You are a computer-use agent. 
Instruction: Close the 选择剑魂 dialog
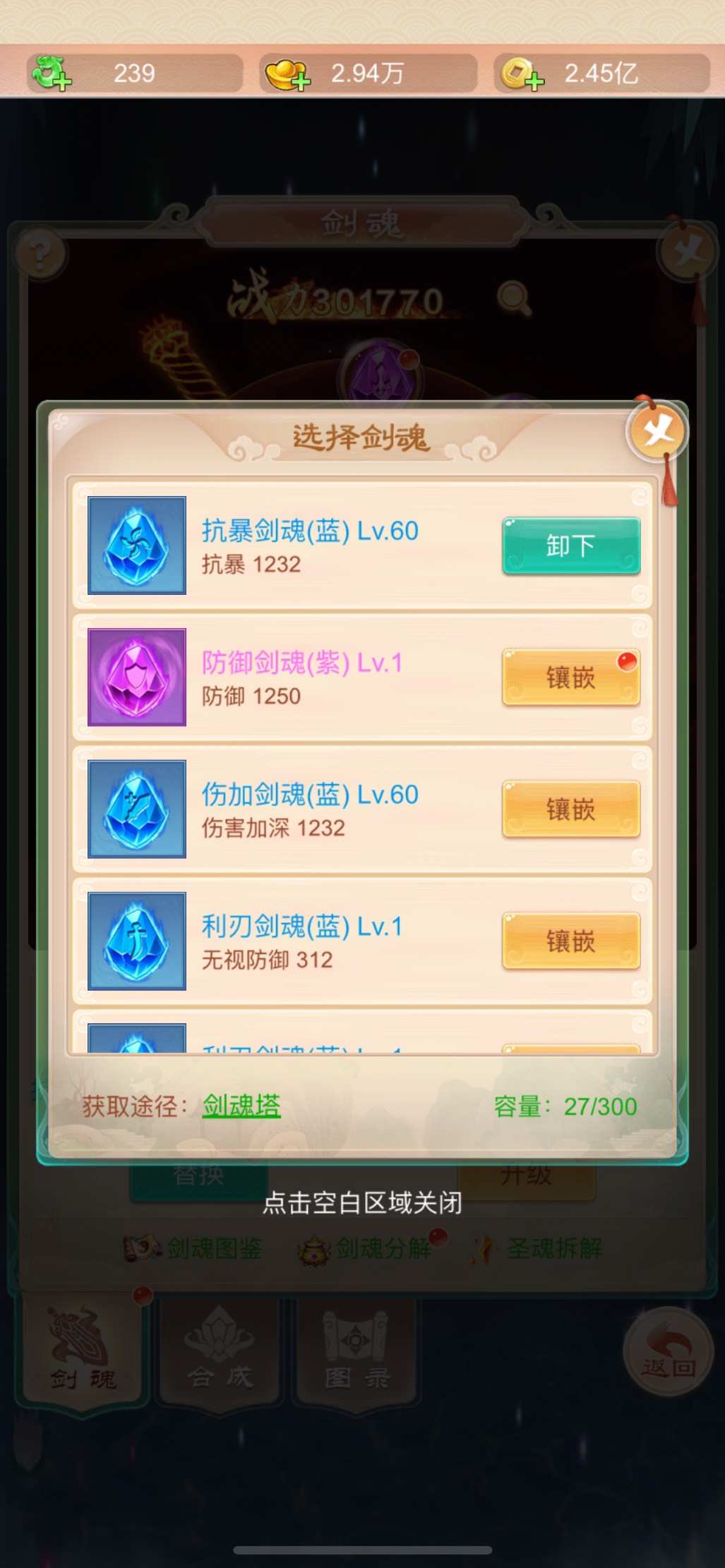(x=657, y=431)
